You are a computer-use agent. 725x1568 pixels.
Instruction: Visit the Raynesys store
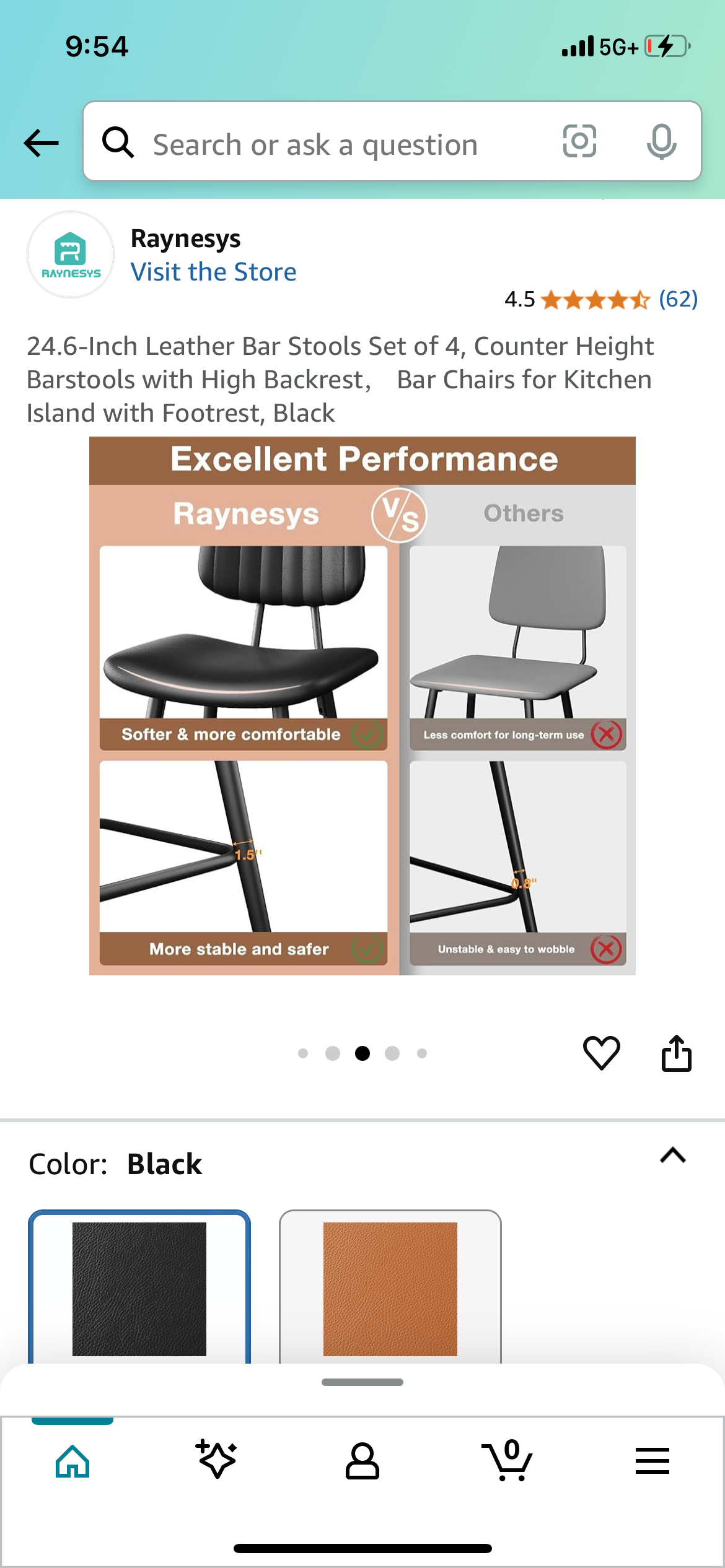(x=213, y=272)
